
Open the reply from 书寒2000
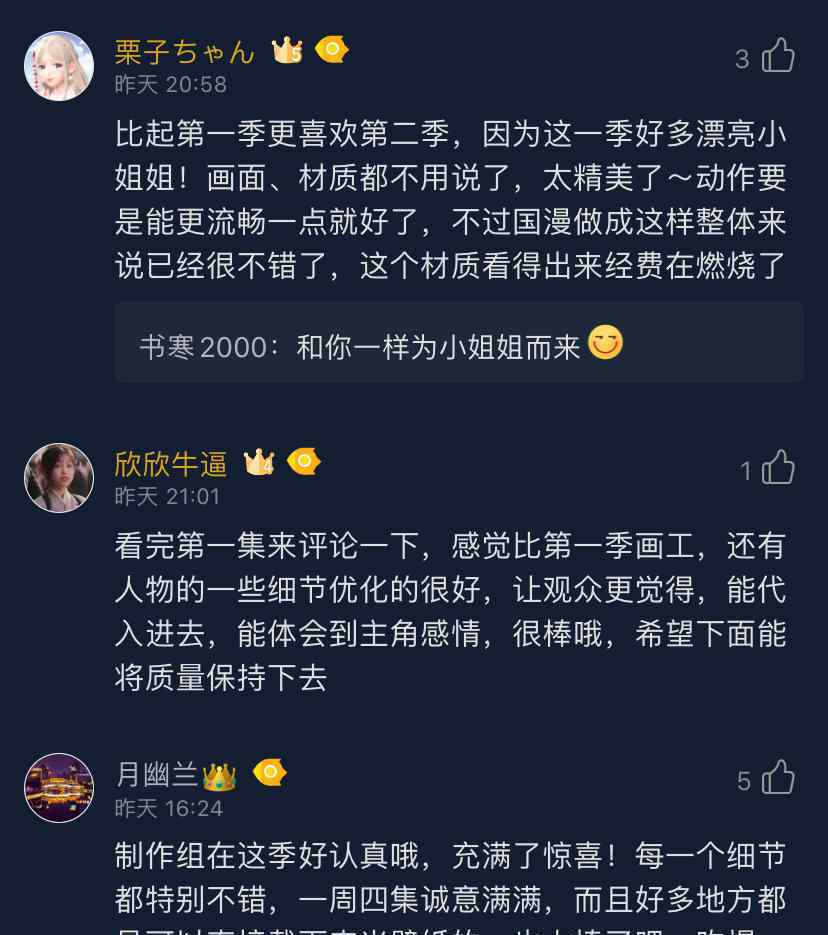pos(458,344)
